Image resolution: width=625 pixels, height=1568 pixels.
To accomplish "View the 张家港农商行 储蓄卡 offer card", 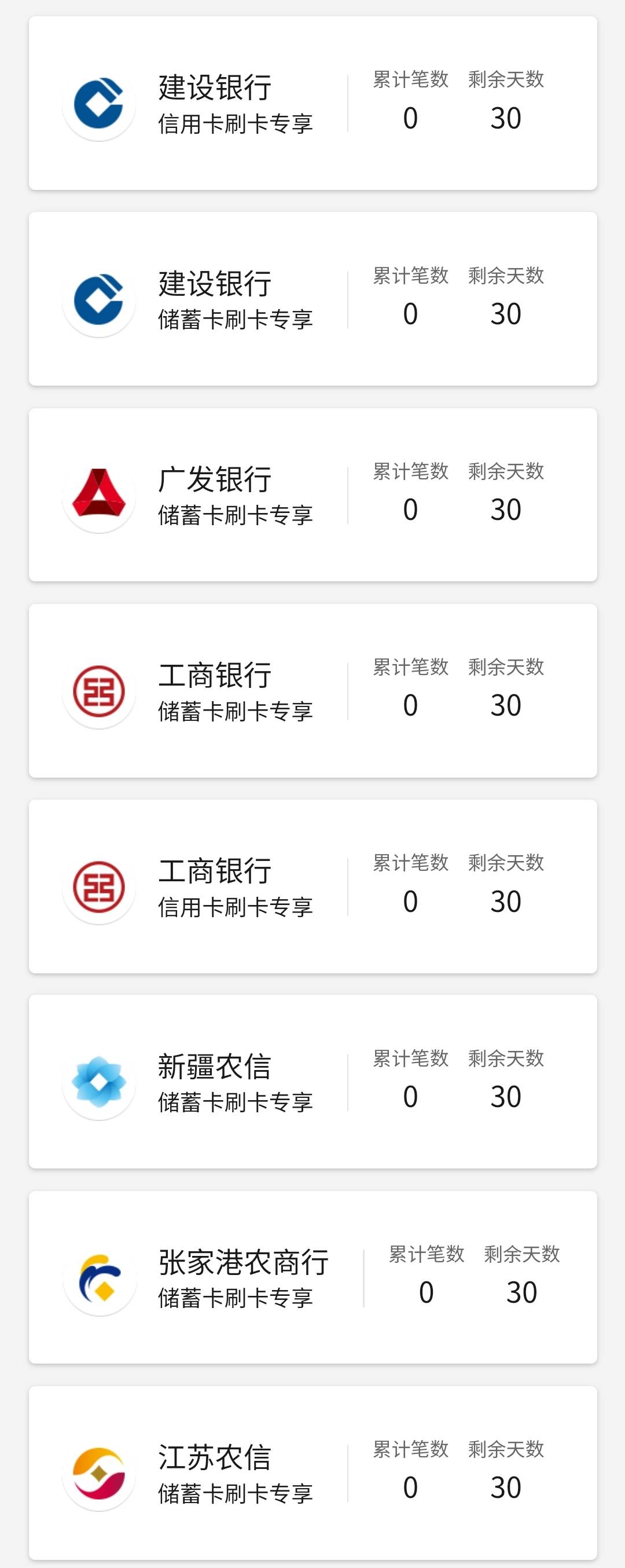I will 313,1277.
